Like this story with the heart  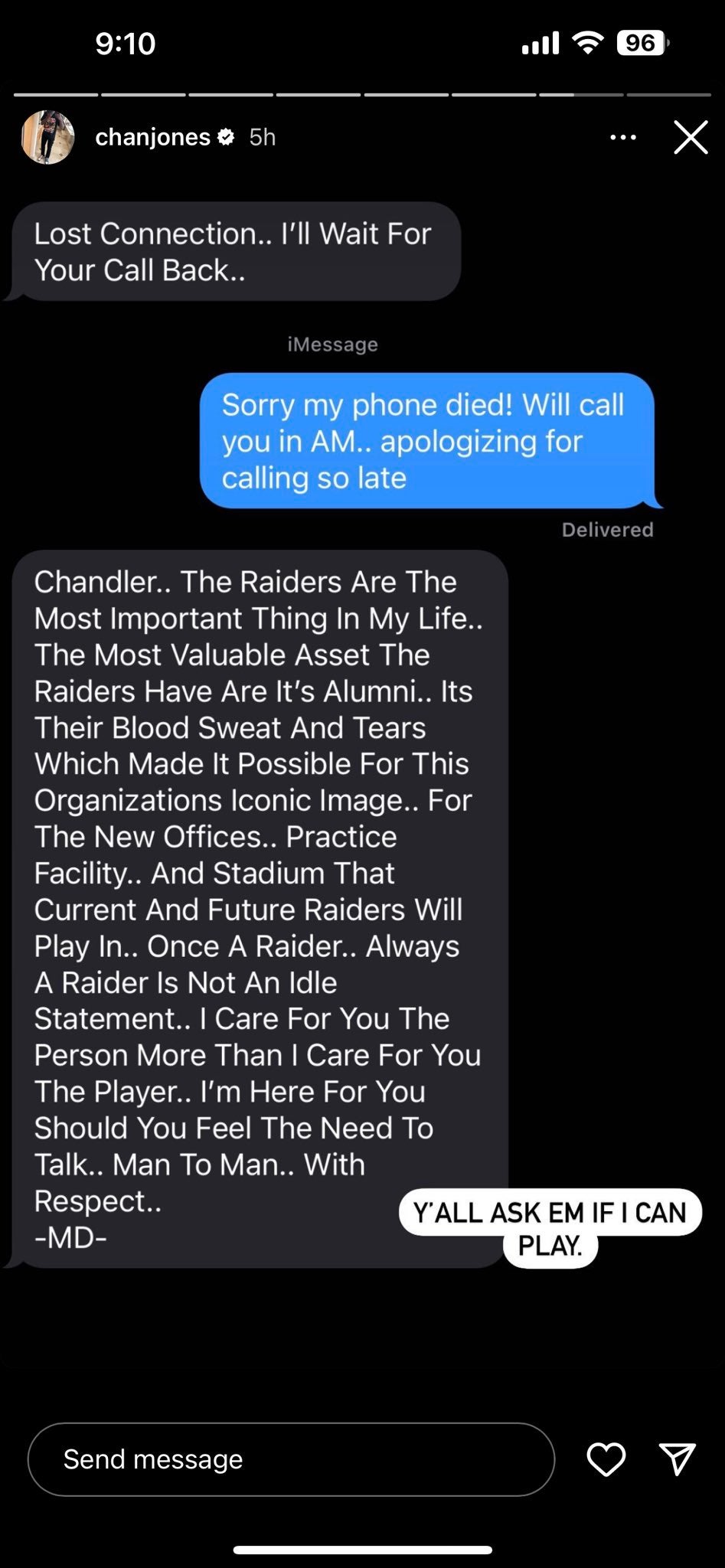[x=606, y=1459]
